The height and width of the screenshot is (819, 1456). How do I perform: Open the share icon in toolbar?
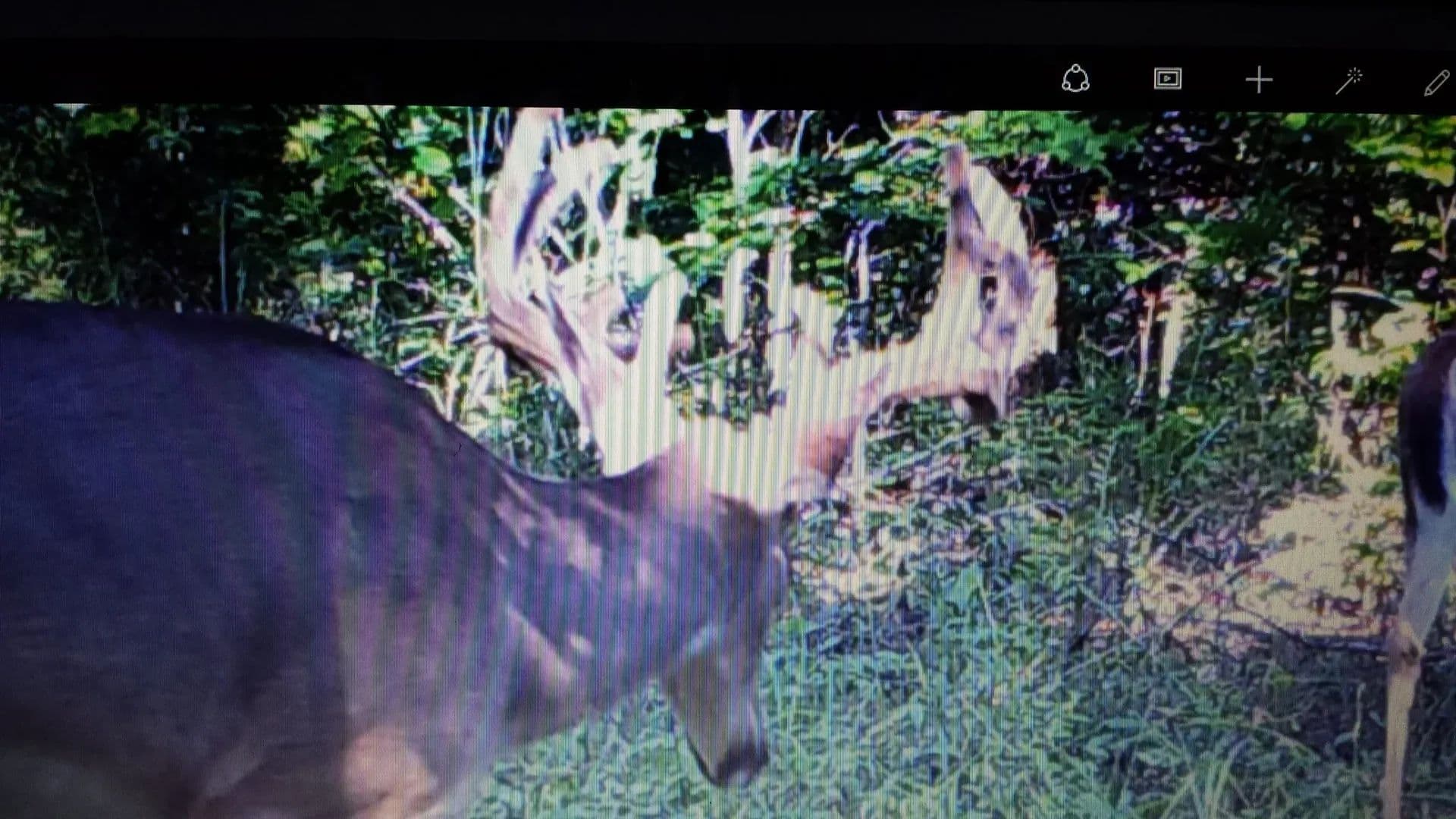[x=1075, y=79]
